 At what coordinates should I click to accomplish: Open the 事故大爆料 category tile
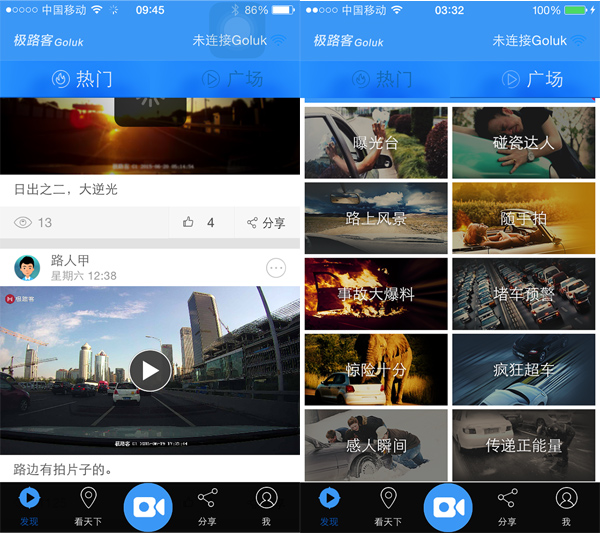(376, 294)
